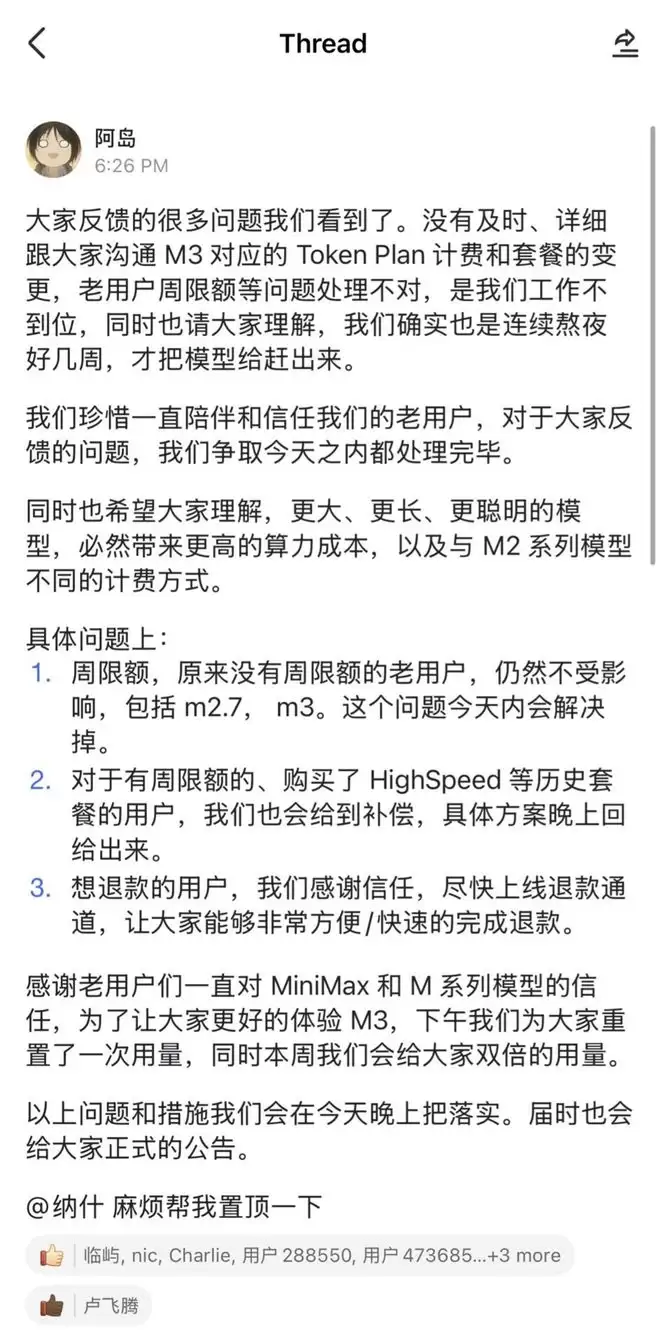Share this thread

point(625,43)
